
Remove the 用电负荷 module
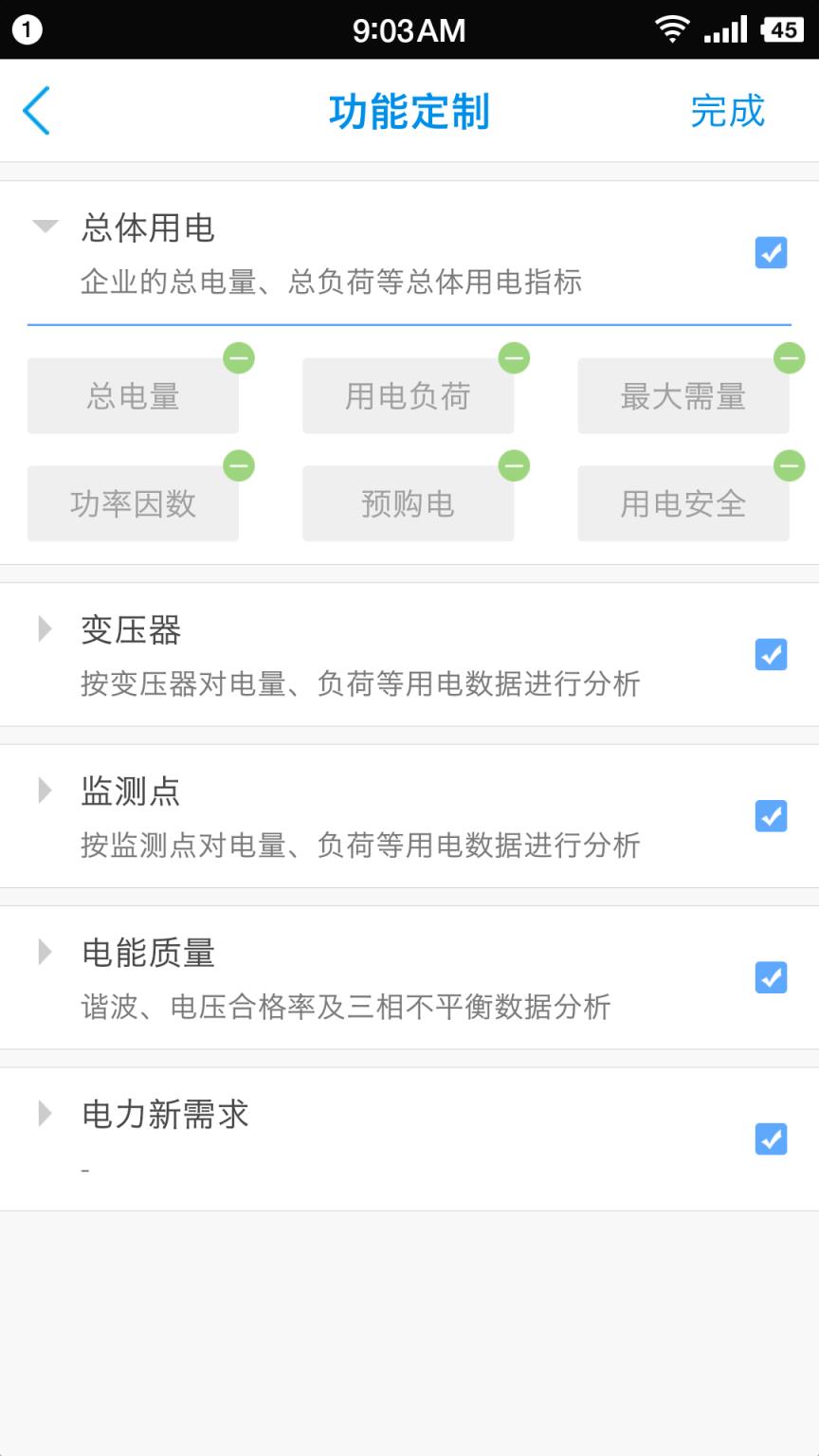[x=514, y=358]
